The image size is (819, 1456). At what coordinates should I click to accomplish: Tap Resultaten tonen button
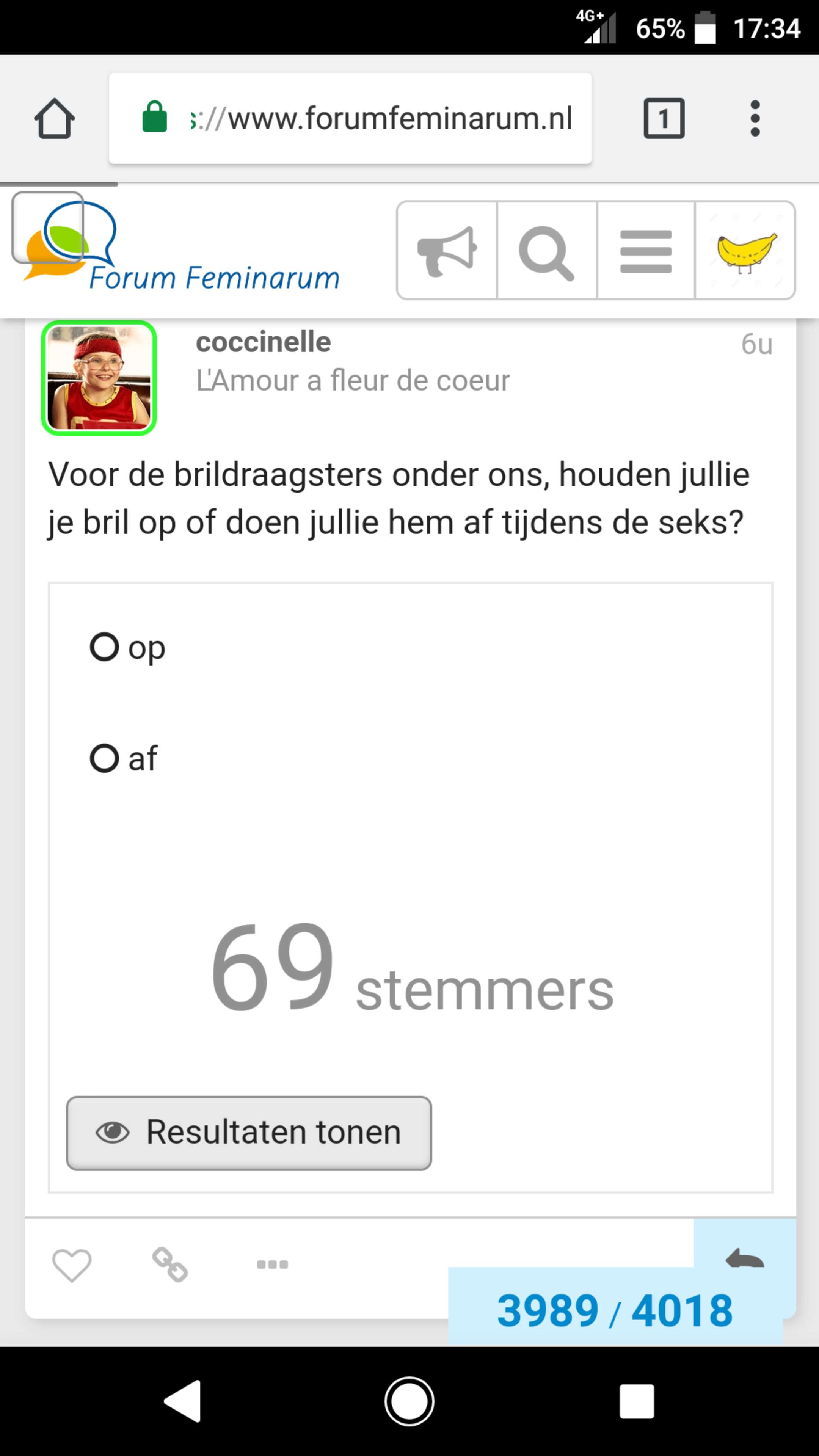[249, 1133]
